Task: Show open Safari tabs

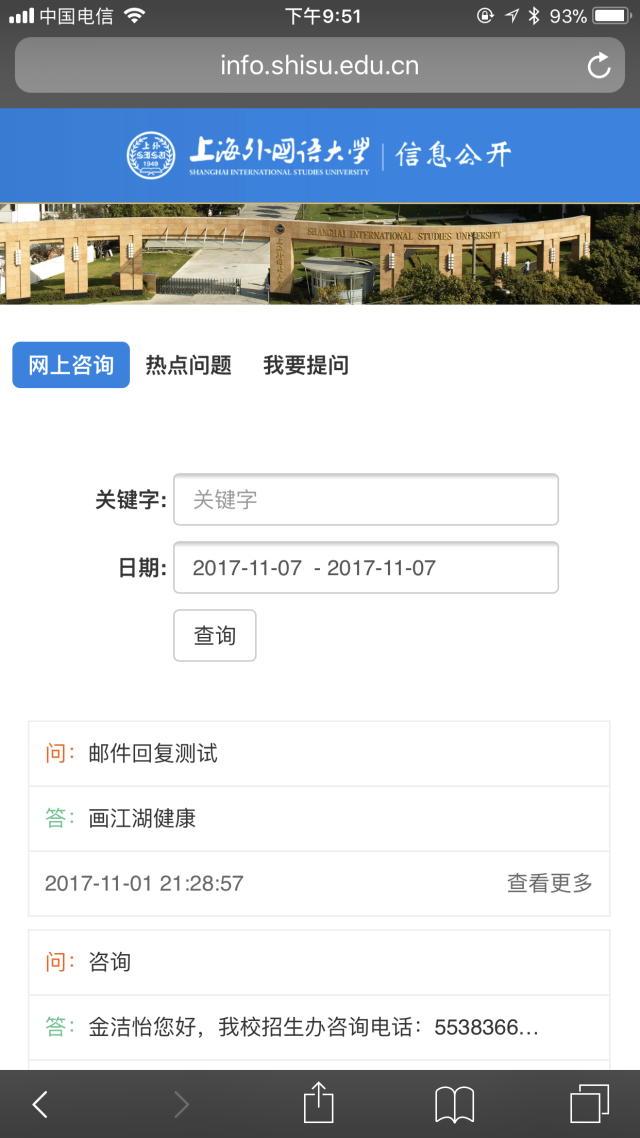Action: (x=589, y=1104)
